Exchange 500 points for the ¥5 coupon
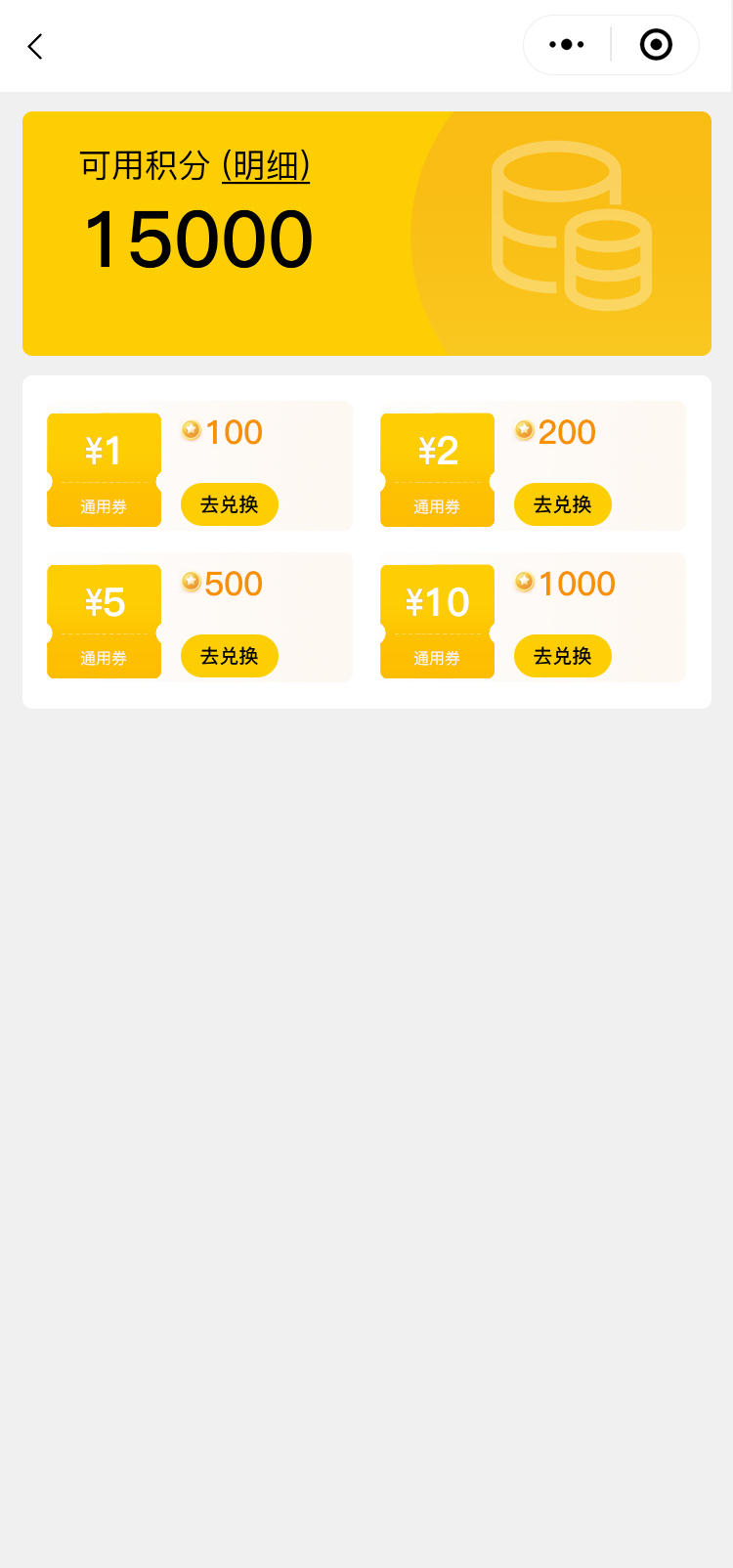The height and width of the screenshot is (1568, 733). (x=230, y=656)
